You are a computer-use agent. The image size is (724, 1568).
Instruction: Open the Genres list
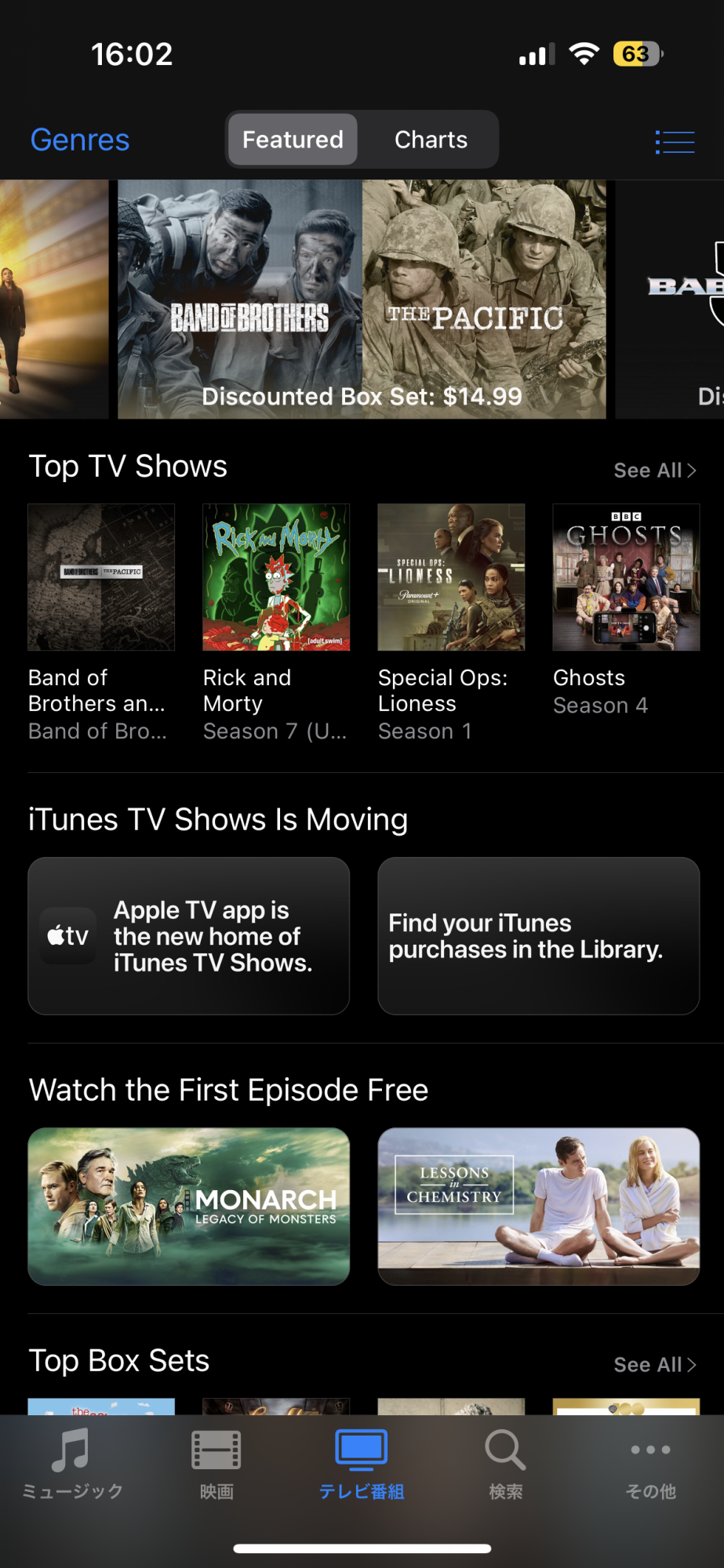80,140
